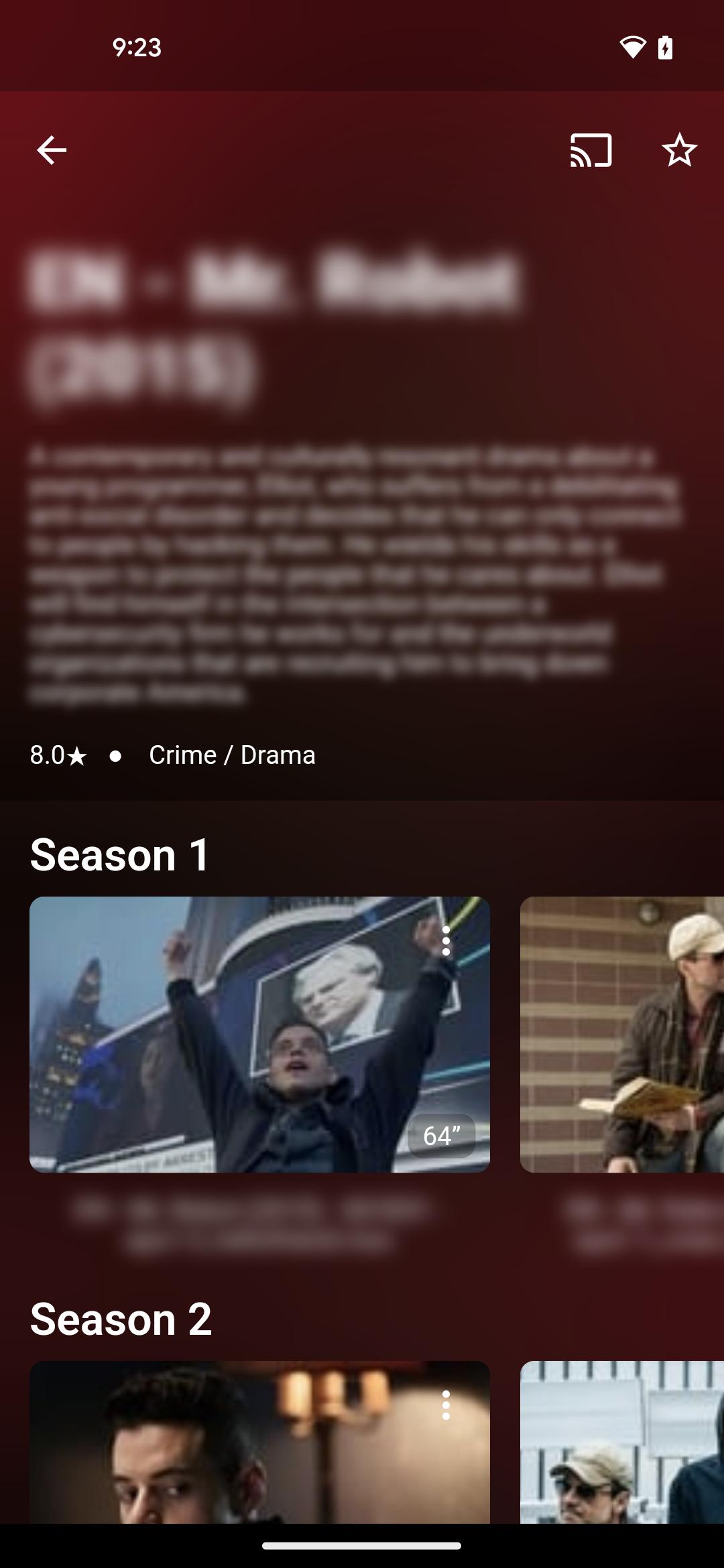Add this series to favorites with the star

(x=679, y=149)
